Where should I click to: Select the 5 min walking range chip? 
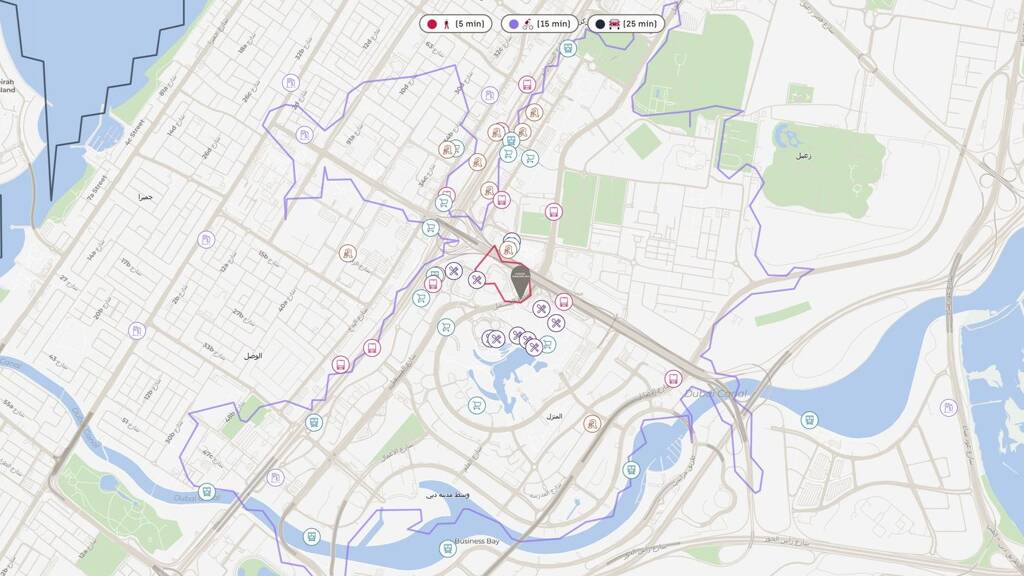455,24
